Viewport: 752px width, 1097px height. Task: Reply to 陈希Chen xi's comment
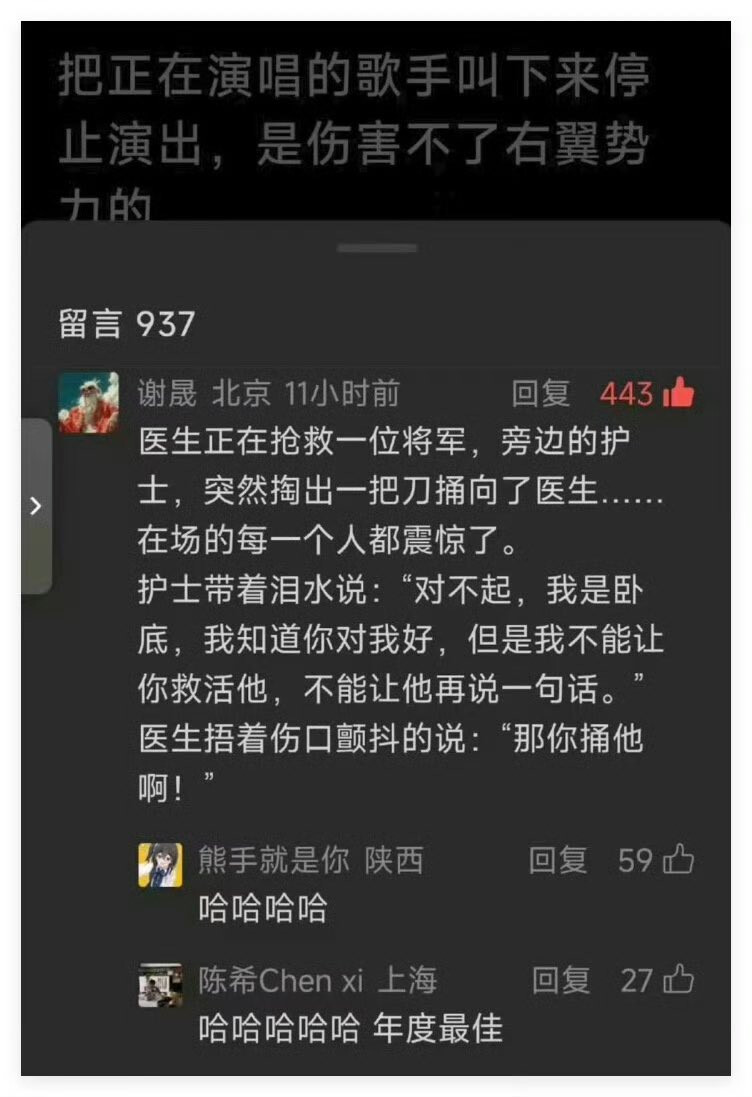click(x=560, y=980)
